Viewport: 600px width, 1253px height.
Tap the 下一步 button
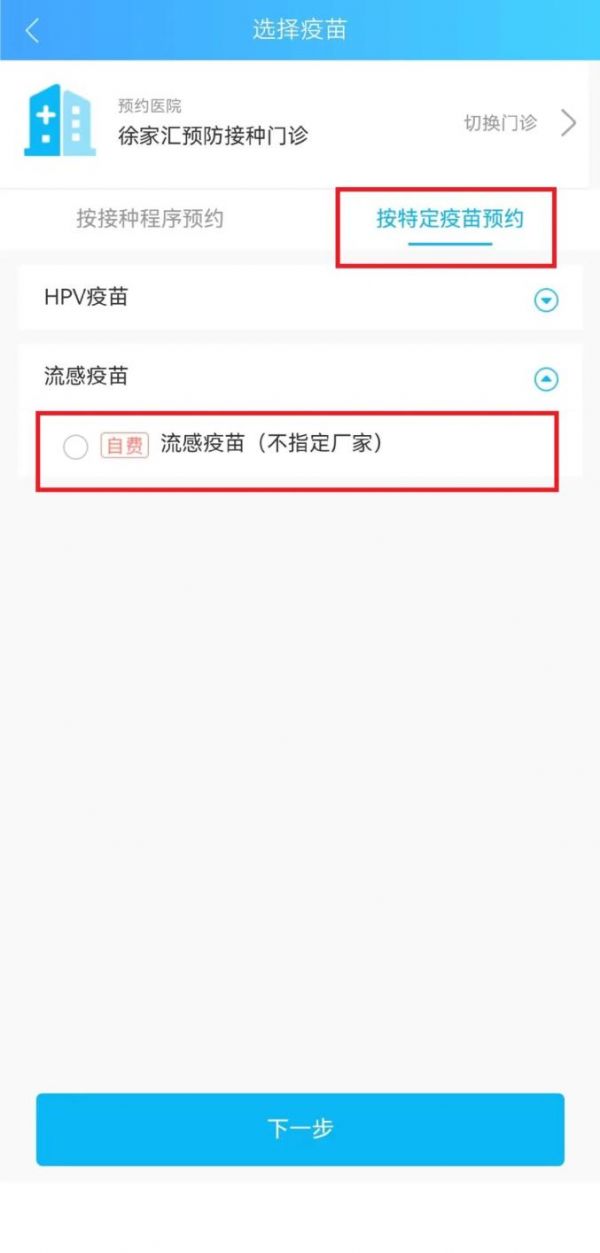point(300,1129)
